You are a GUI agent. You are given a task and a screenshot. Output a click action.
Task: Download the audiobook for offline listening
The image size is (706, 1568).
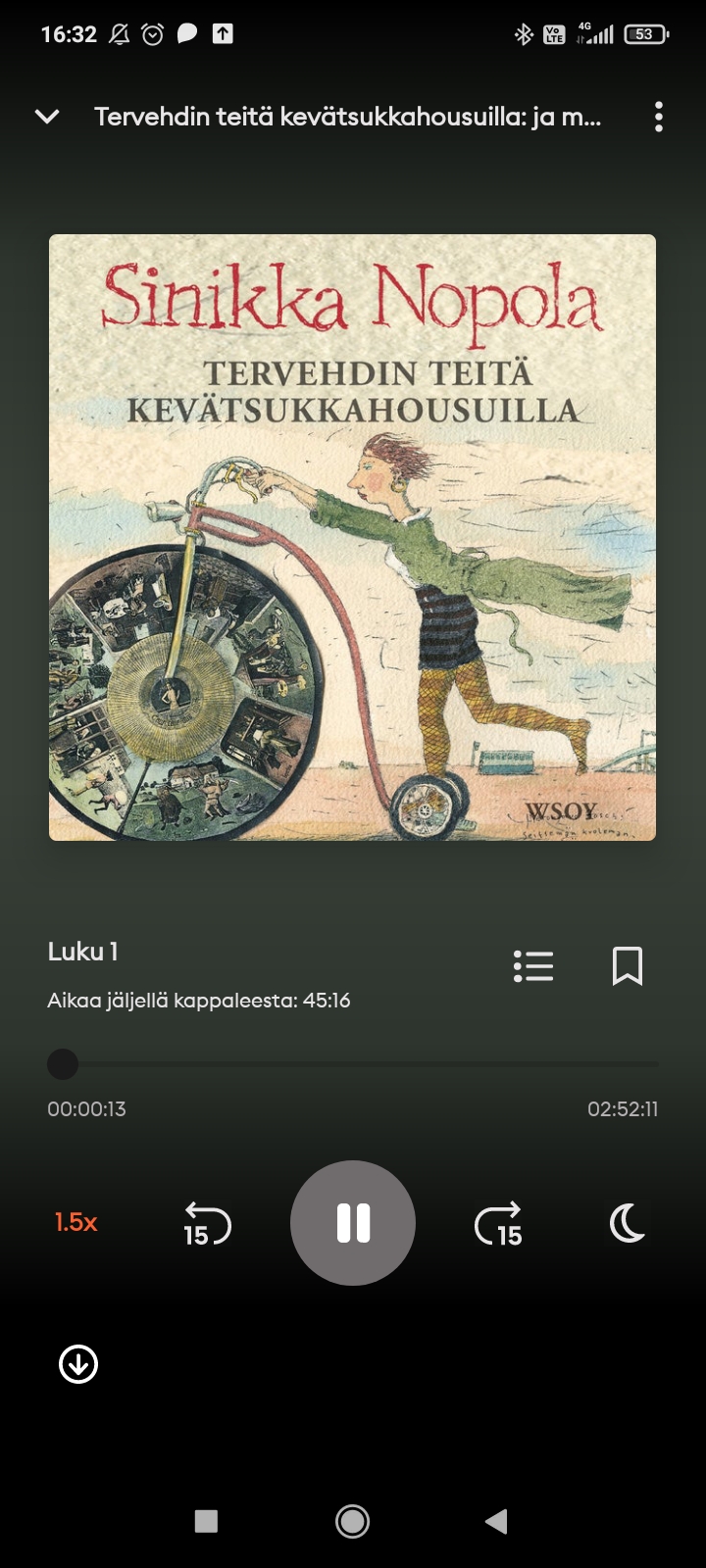click(x=78, y=1363)
